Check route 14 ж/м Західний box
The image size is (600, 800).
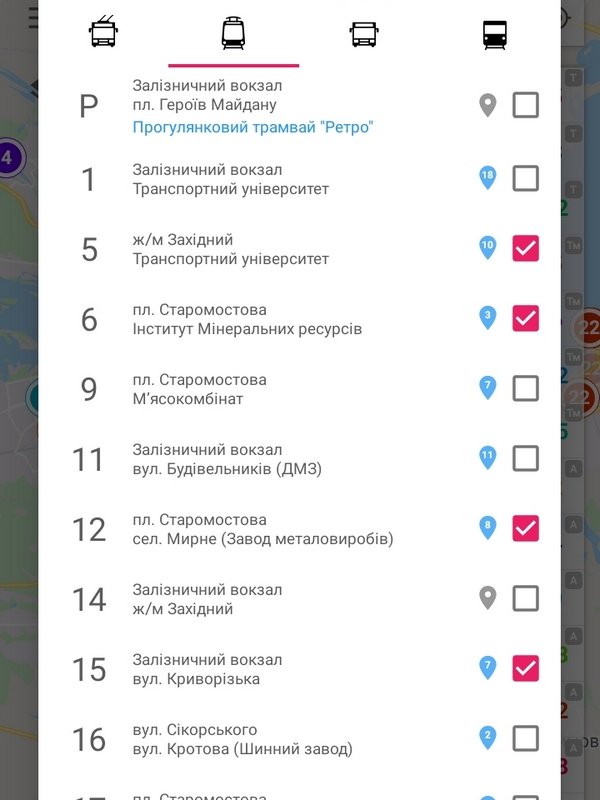click(526, 598)
